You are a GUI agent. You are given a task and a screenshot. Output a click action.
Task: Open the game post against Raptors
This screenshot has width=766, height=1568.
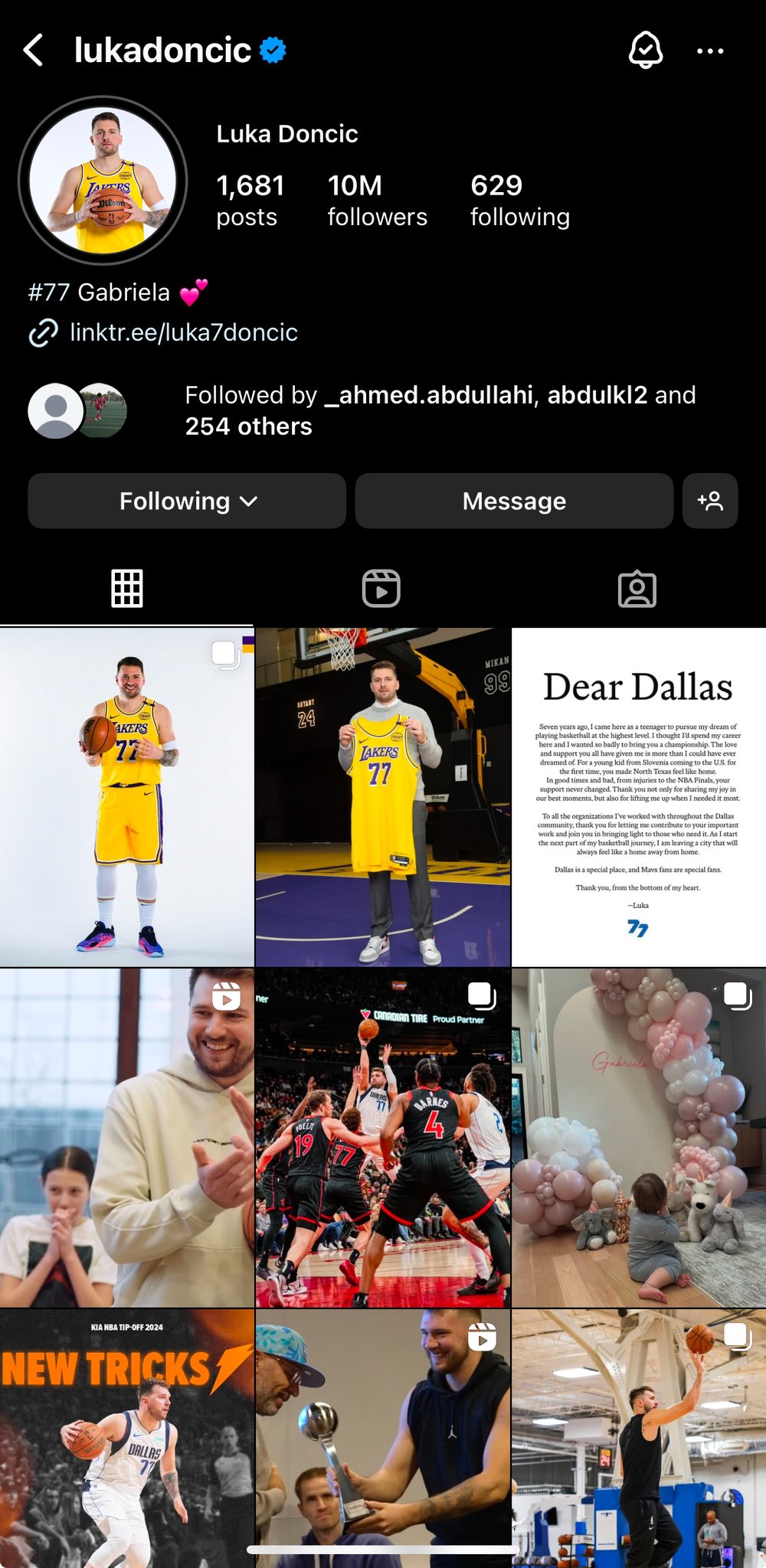[382, 1138]
